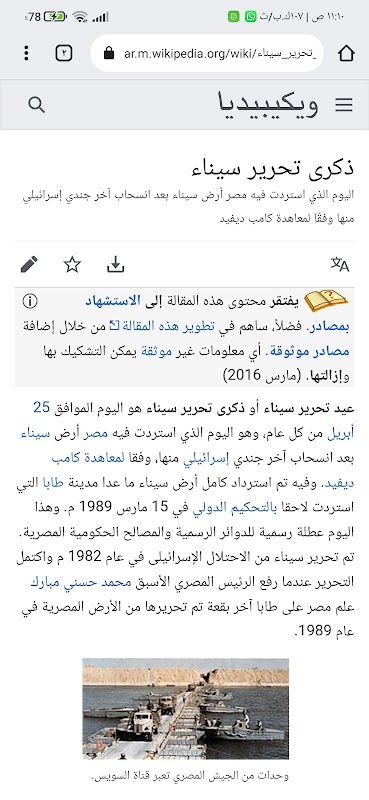This screenshot has width=369, height=800.
Task: Open the browser tab switcher
Action: tap(64, 53)
